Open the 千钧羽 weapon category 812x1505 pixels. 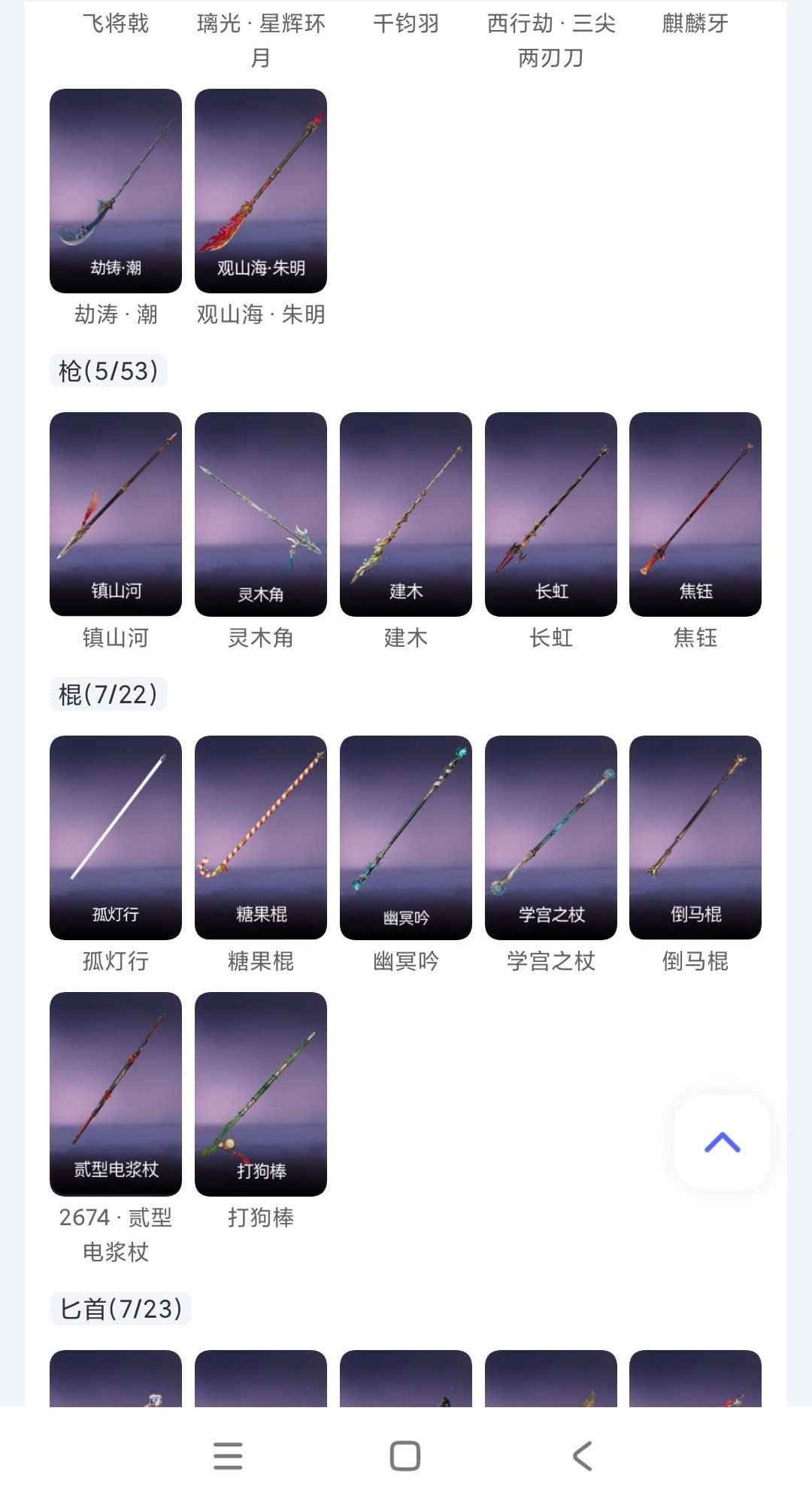tap(406, 25)
